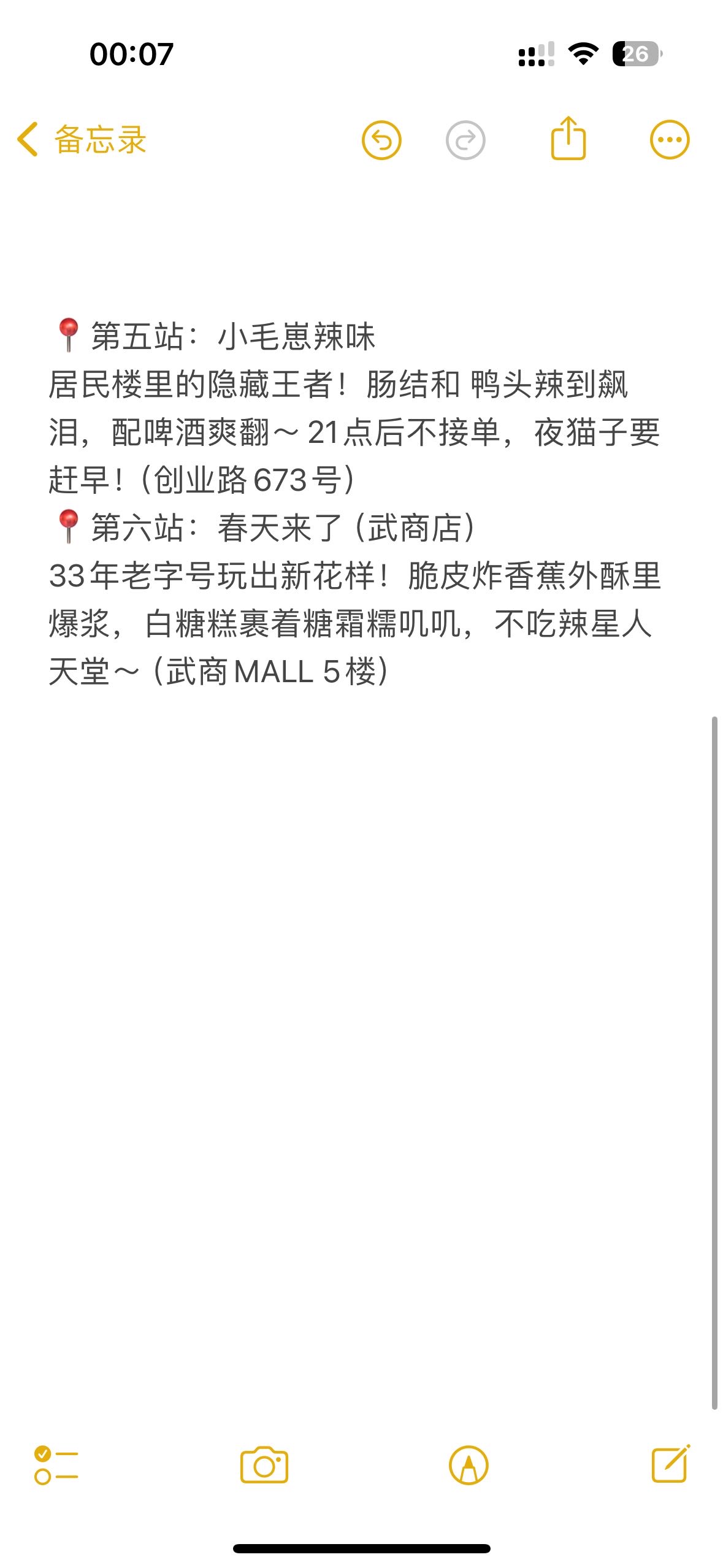
Task: Open the more options menu
Action: click(670, 140)
